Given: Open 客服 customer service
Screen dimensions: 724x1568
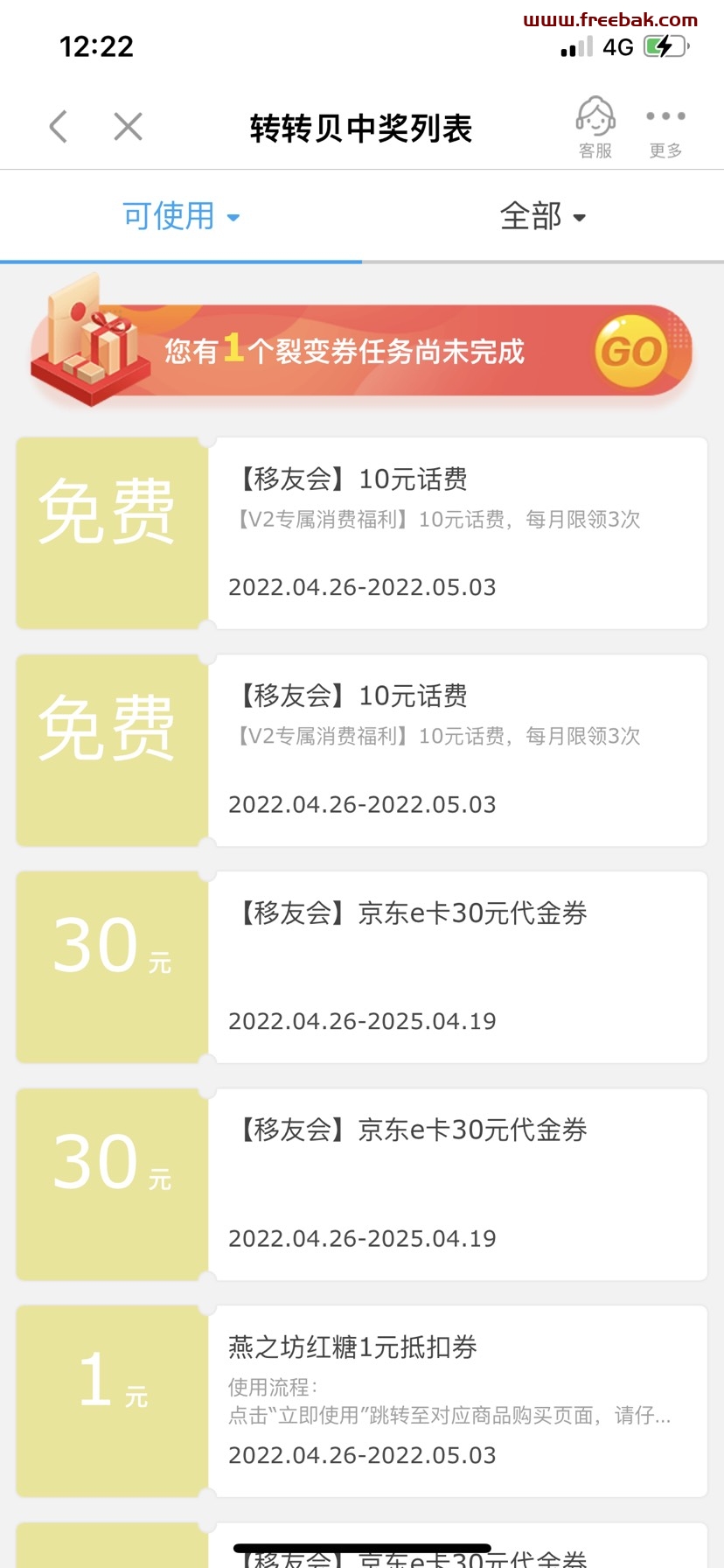Looking at the screenshot, I should pyautogui.click(x=595, y=128).
